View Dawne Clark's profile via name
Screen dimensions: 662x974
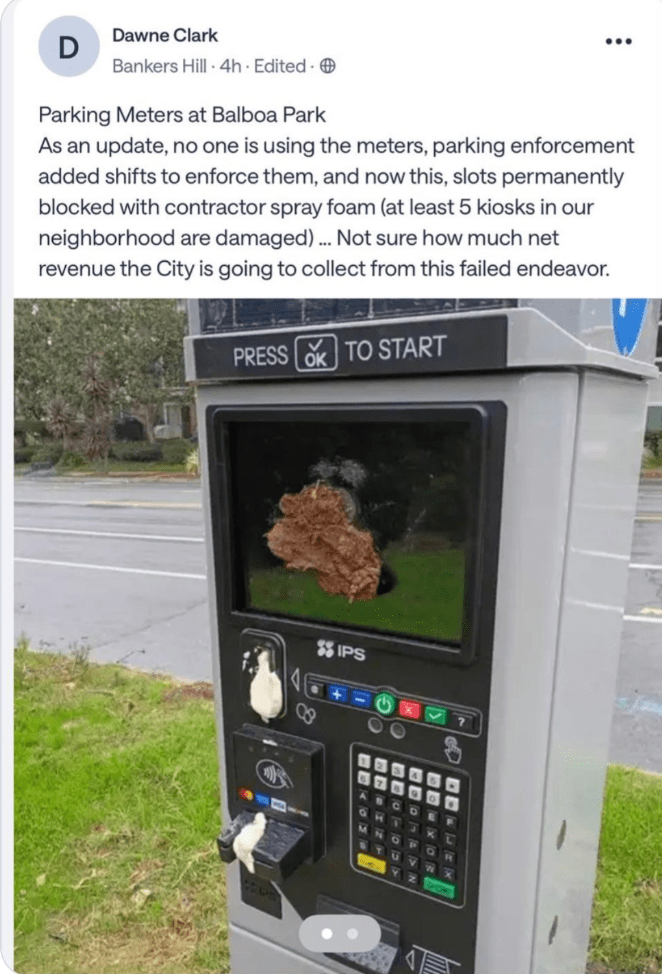165,36
